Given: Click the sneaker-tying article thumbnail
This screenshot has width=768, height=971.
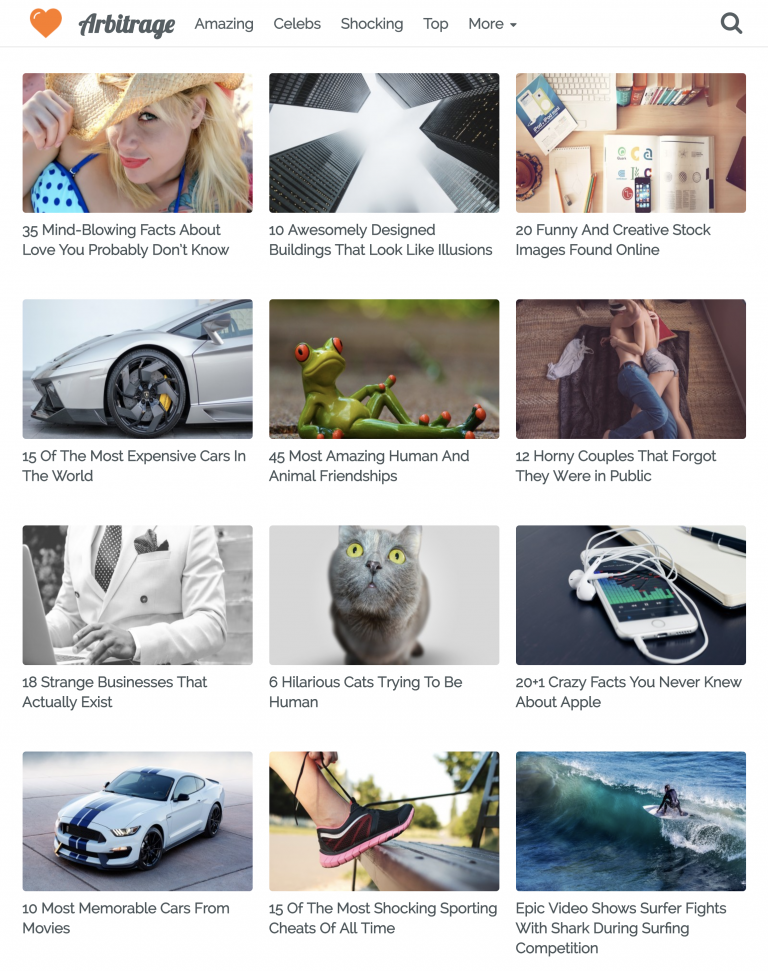Looking at the screenshot, I should tap(384, 820).
